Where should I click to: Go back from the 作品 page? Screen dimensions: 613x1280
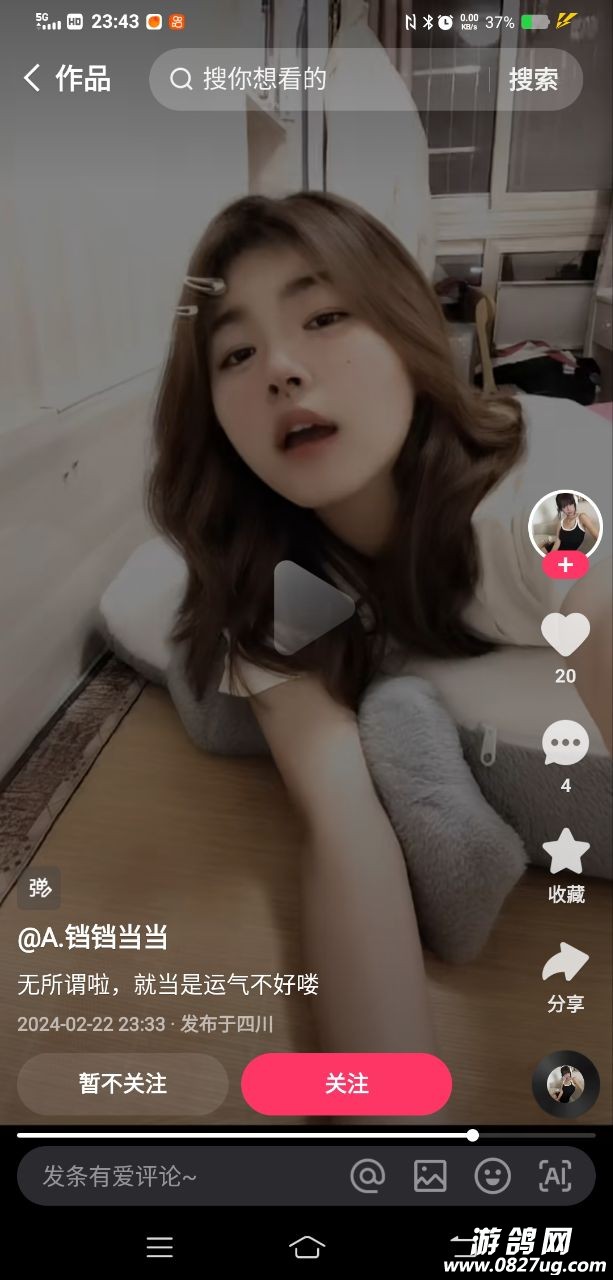32,79
